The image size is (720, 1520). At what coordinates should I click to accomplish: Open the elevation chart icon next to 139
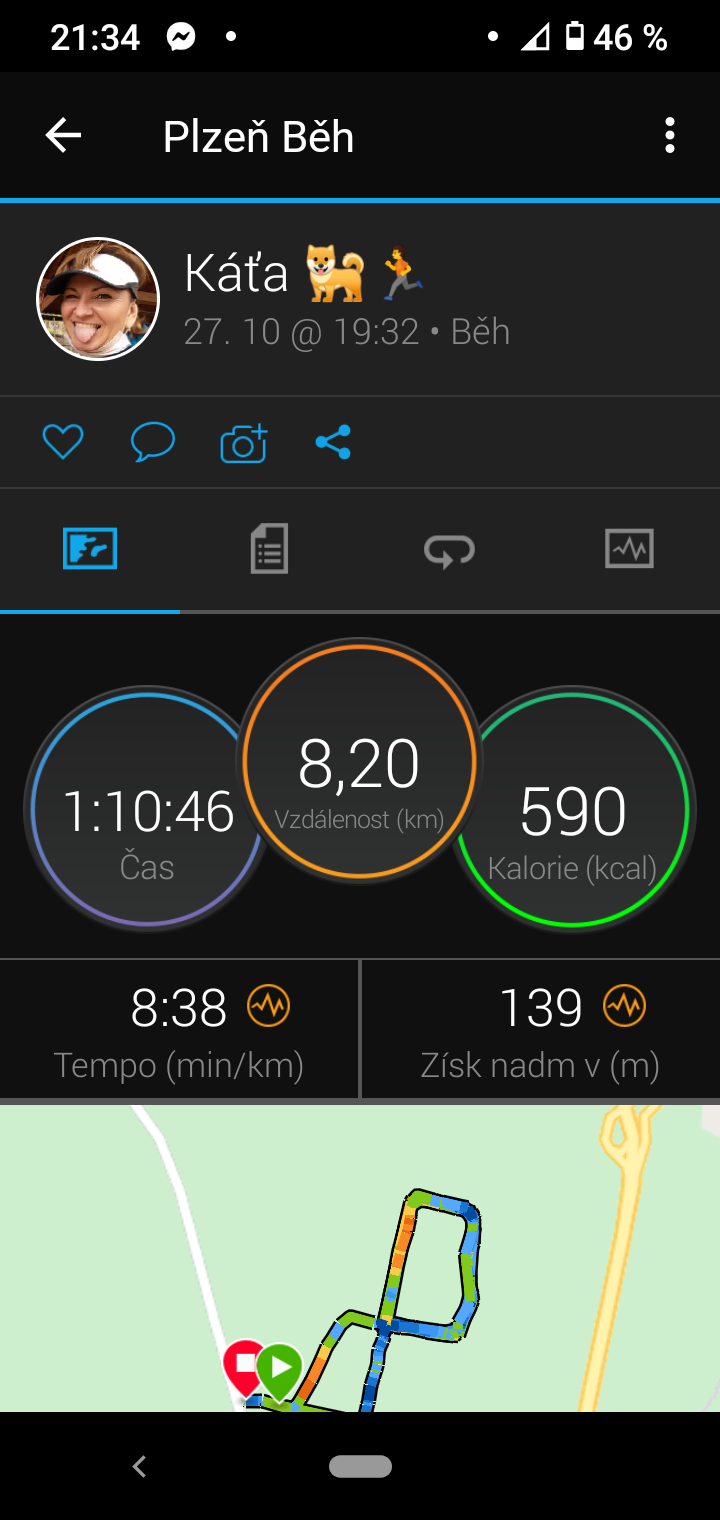[x=625, y=1006]
